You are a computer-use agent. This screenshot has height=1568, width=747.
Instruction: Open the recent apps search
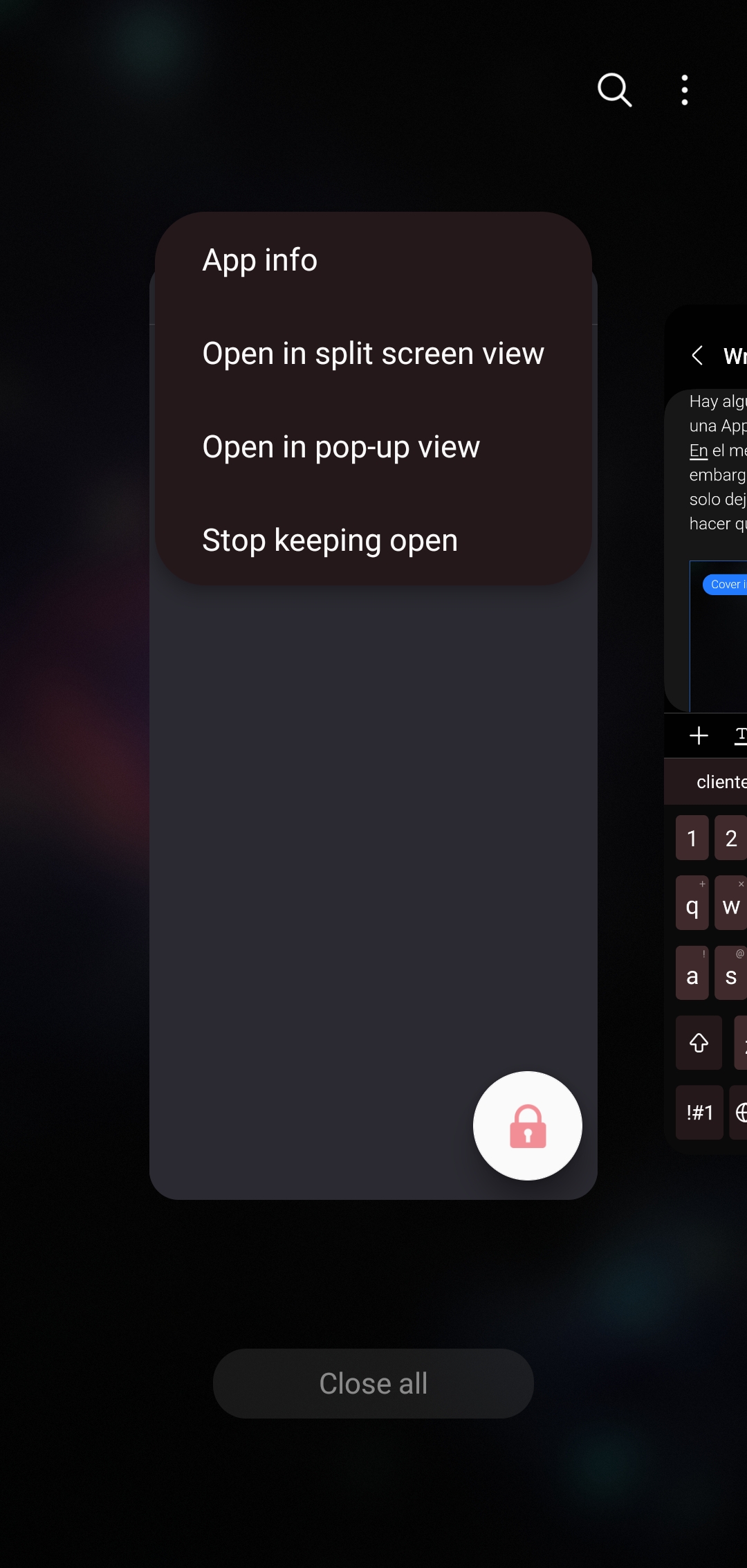coord(614,90)
